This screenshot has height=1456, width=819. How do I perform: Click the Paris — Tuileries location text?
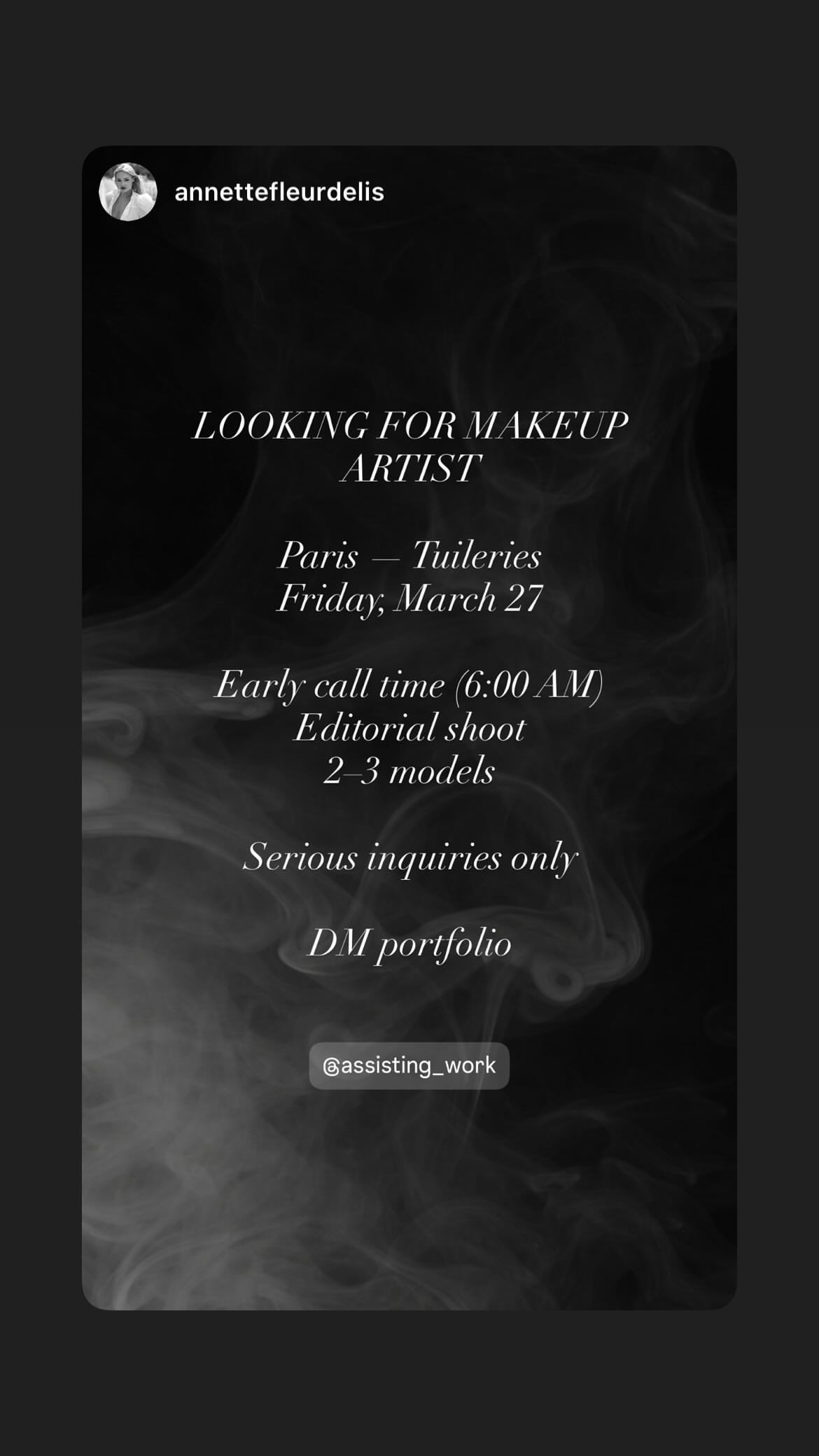click(409, 556)
